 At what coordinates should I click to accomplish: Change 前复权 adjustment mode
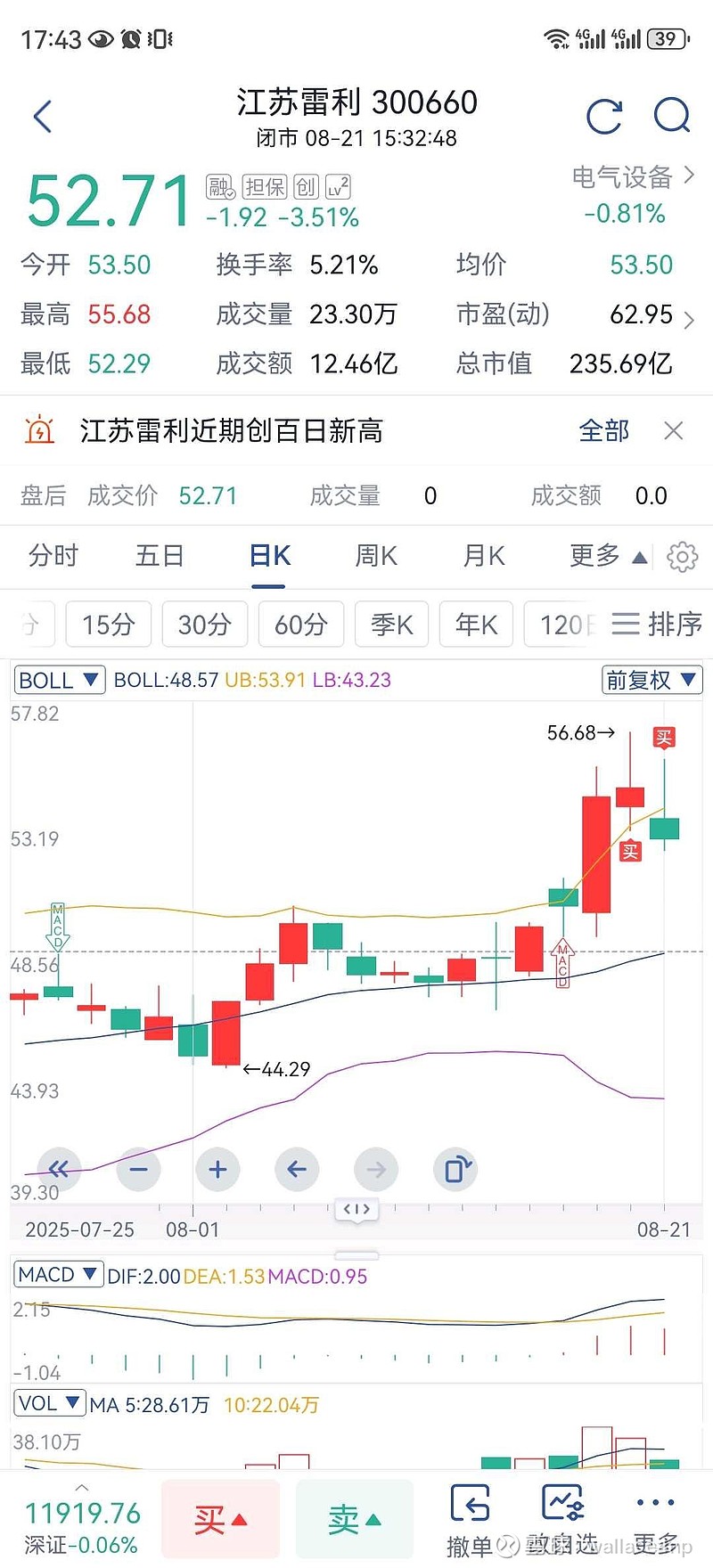[x=652, y=681]
